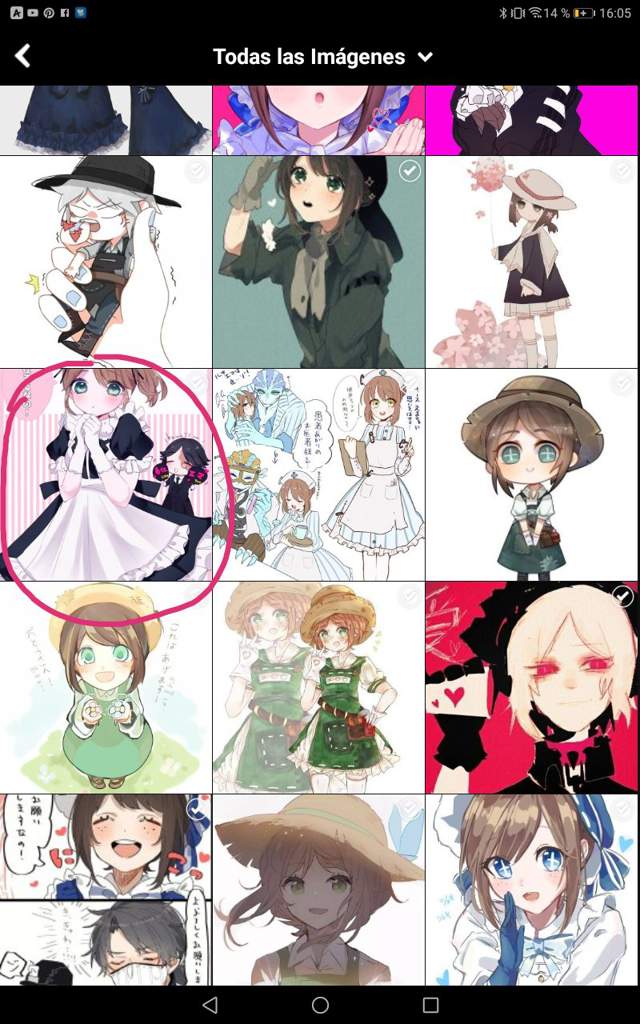Screen dimensions: 640x1024
Task: Select the girl holding pink flower balloon image
Action: (532, 262)
